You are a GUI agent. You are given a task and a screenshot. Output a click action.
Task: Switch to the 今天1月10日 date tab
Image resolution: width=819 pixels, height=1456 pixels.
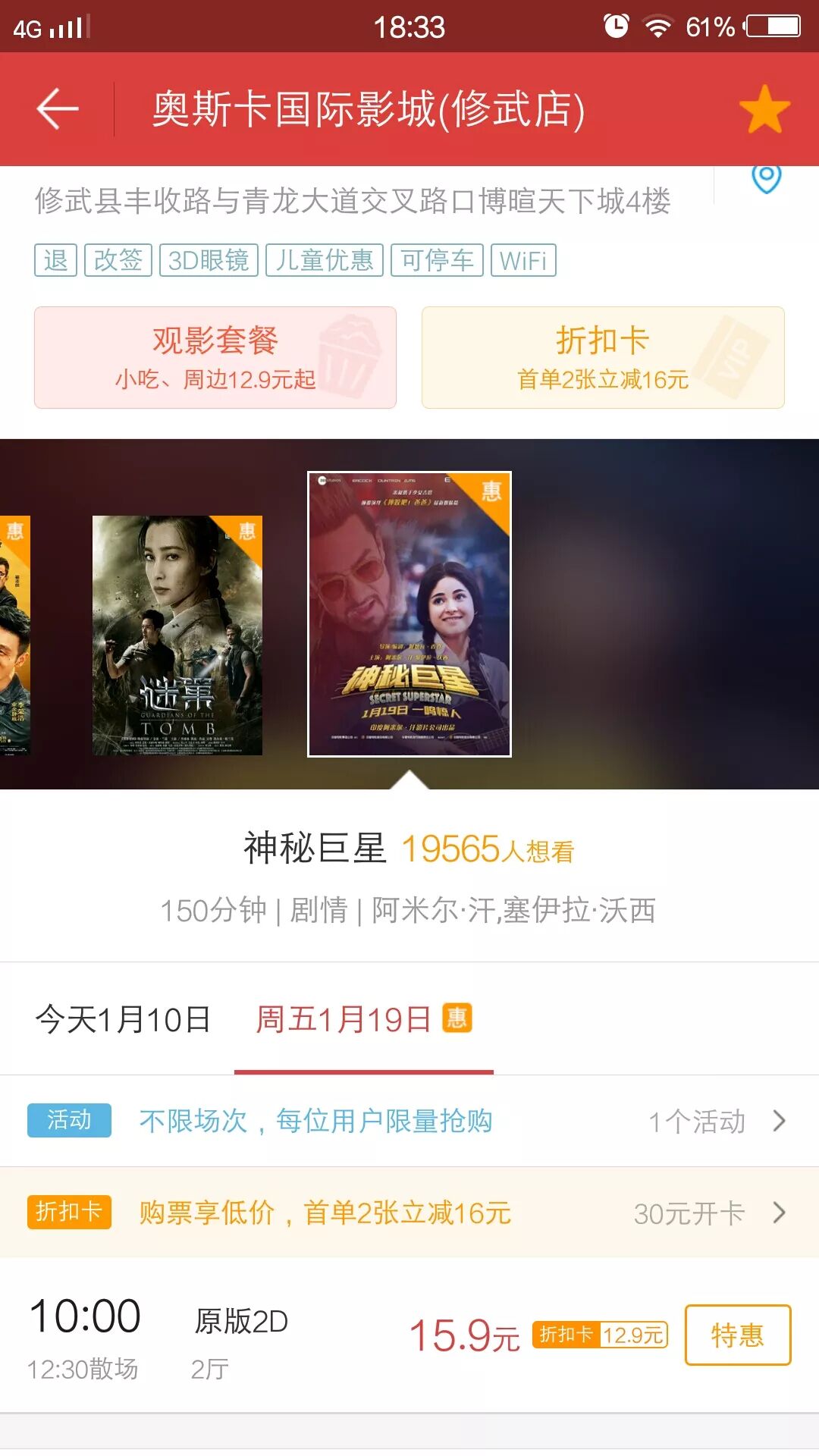[123, 1019]
